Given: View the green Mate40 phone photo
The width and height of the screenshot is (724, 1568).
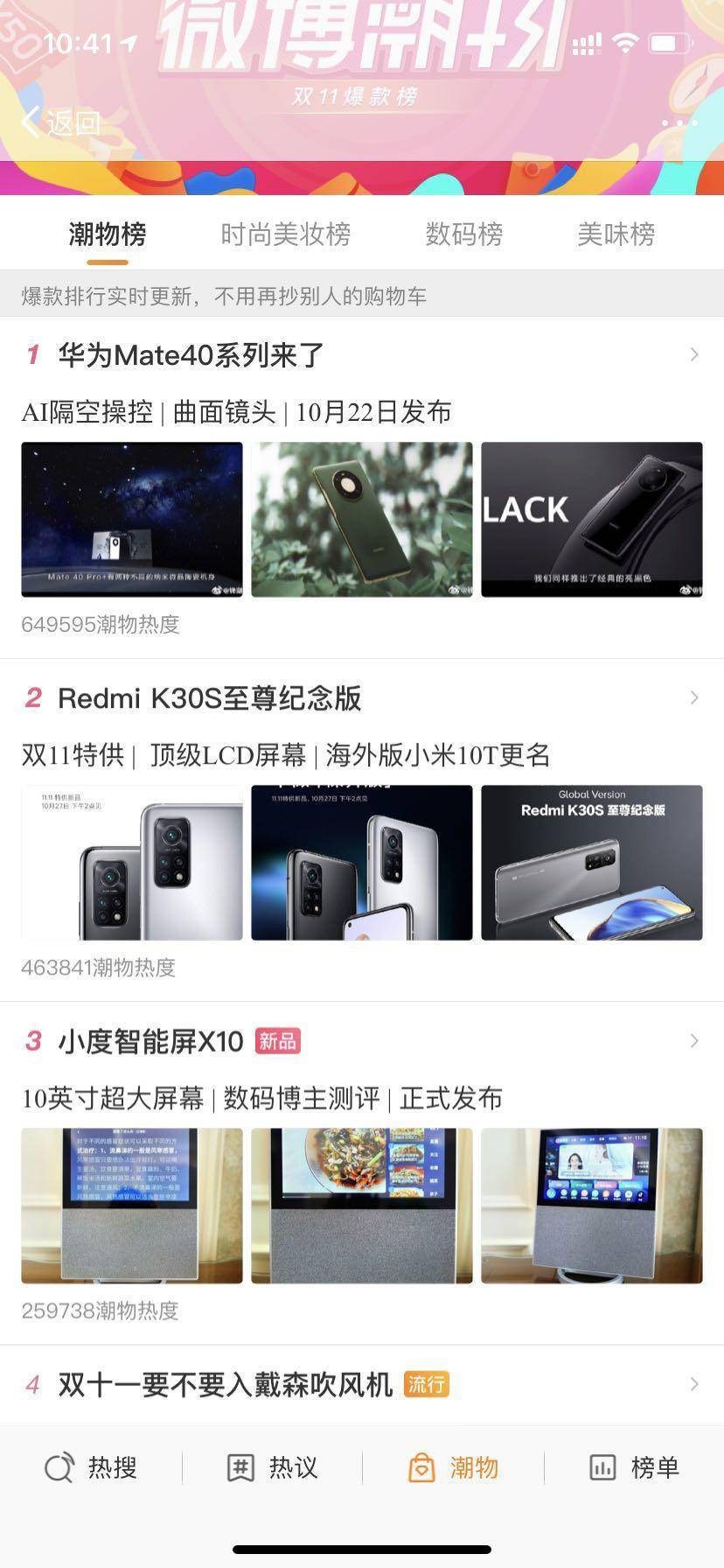Looking at the screenshot, I should pyautogui.click(x=362, y=520).
